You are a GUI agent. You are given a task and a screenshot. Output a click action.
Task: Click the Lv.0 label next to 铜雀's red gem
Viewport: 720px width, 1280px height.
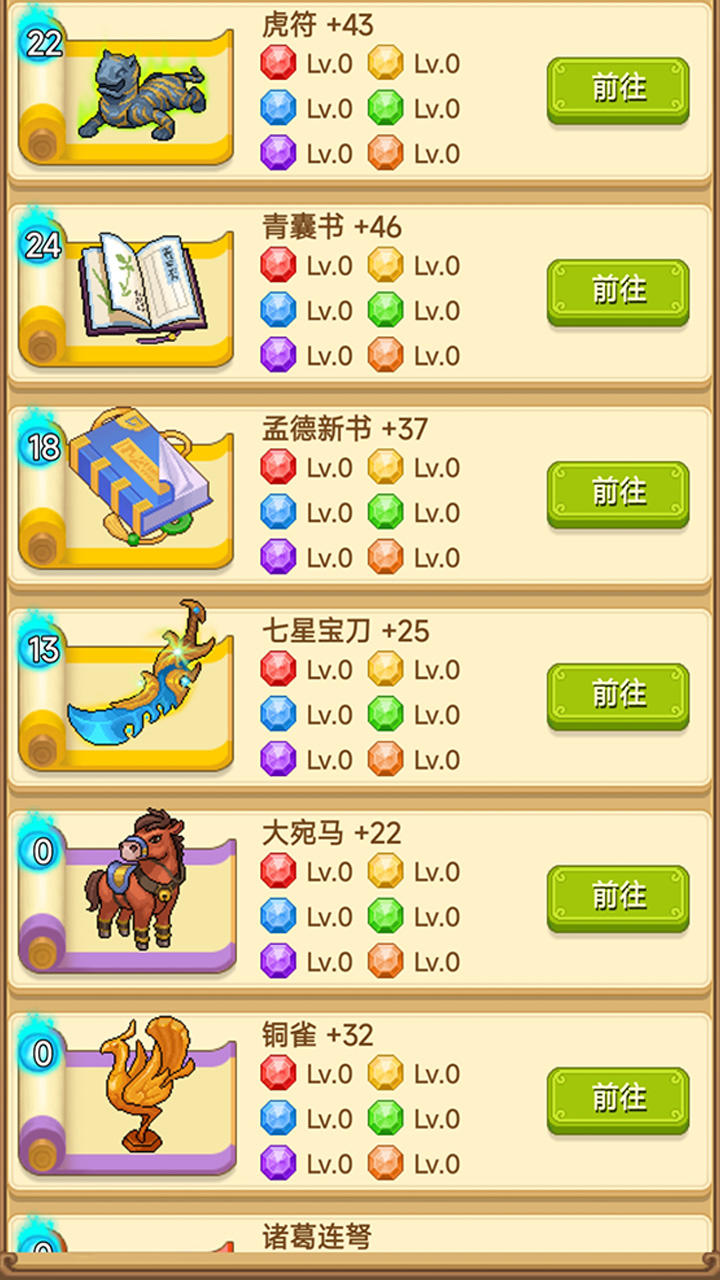(330, 1072)
